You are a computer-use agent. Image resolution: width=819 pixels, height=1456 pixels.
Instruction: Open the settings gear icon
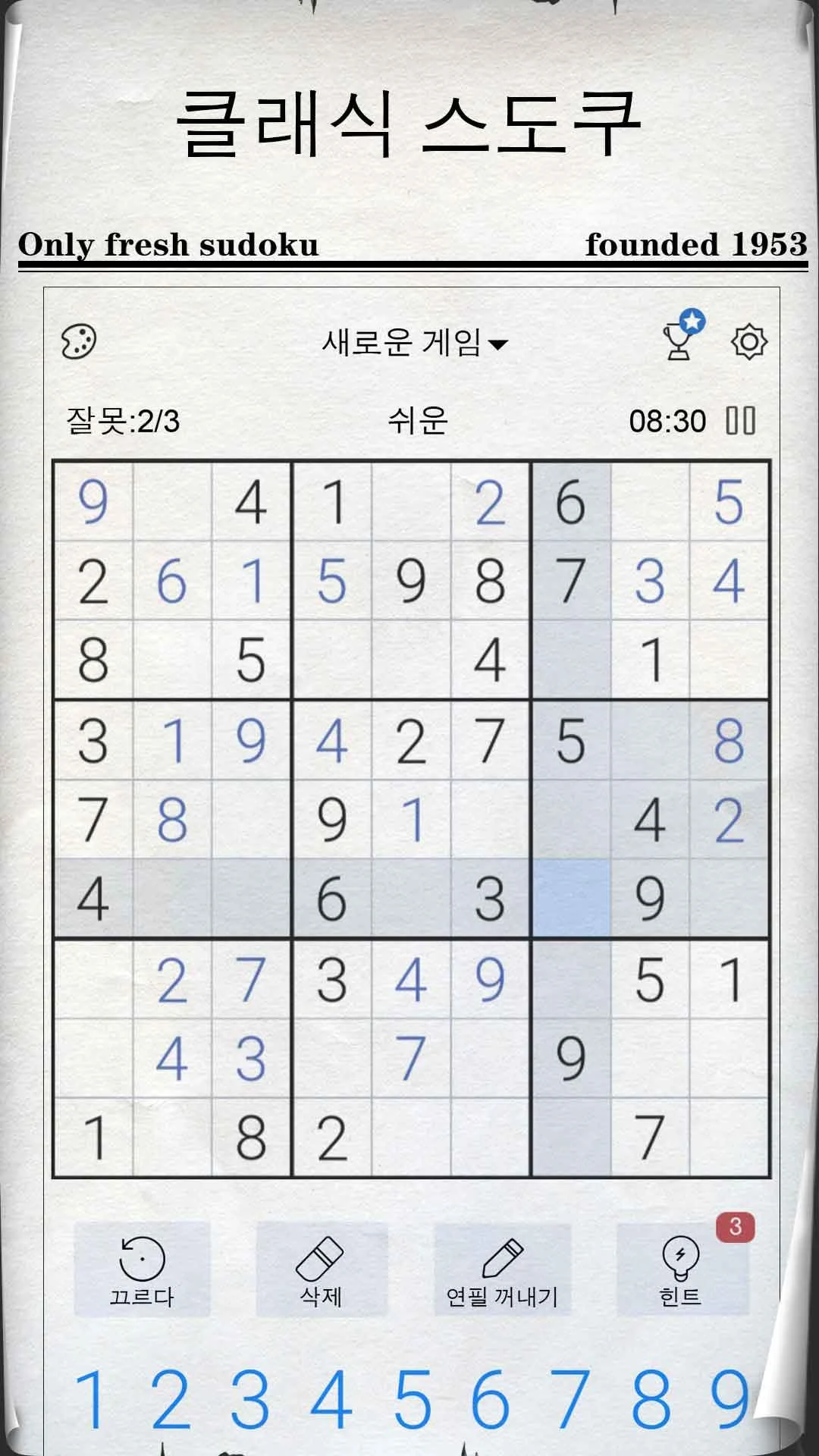pos(748,343)
